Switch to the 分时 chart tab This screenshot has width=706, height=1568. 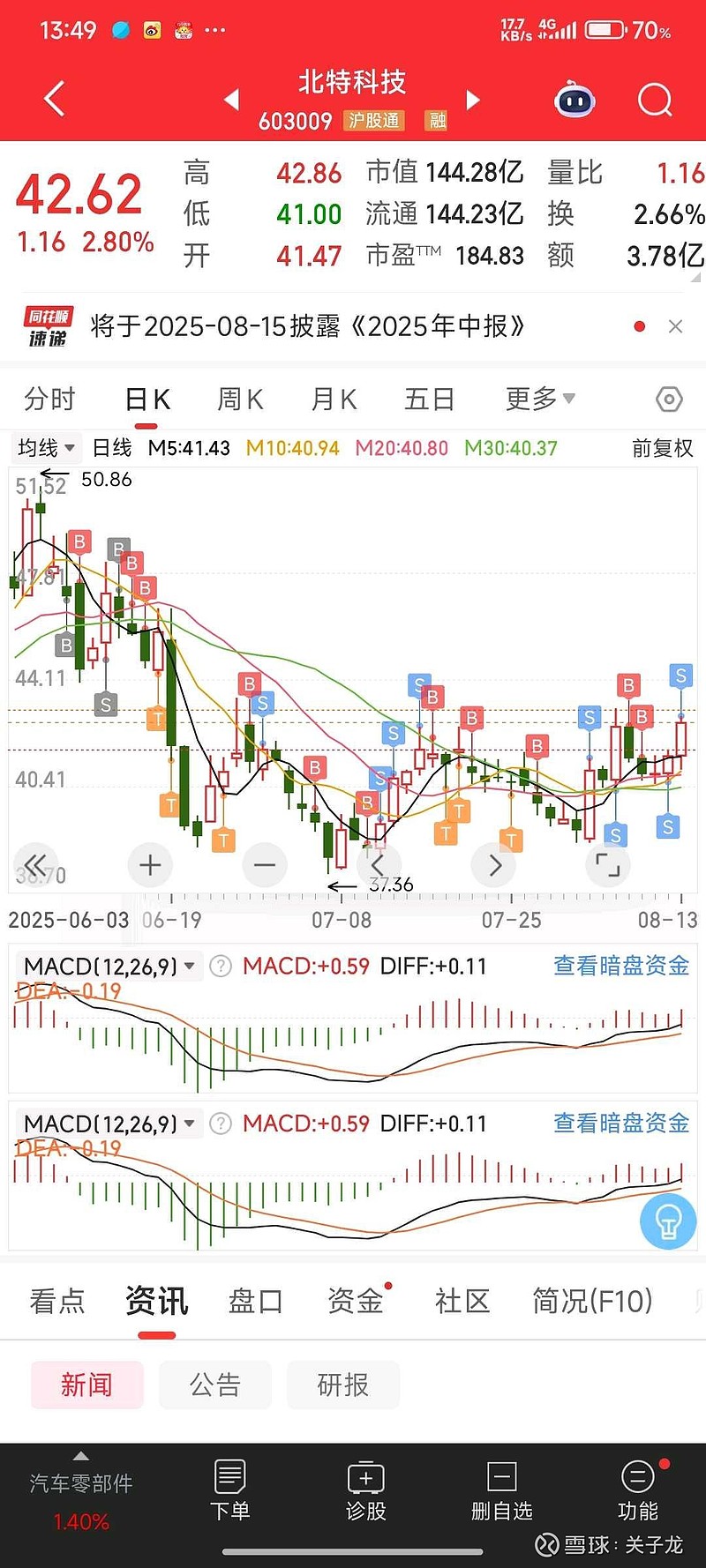(x=50, y=399)
